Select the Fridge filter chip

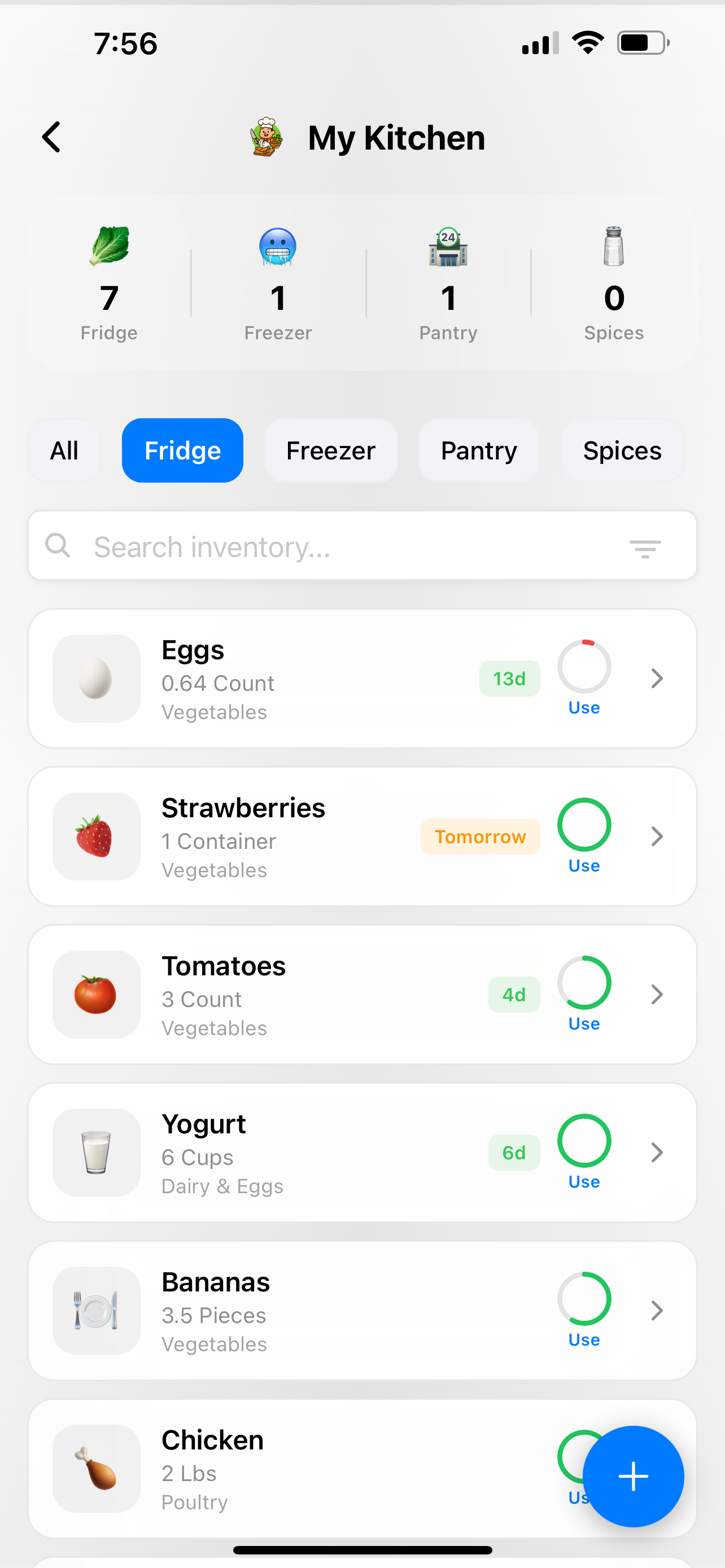point(182,451)
